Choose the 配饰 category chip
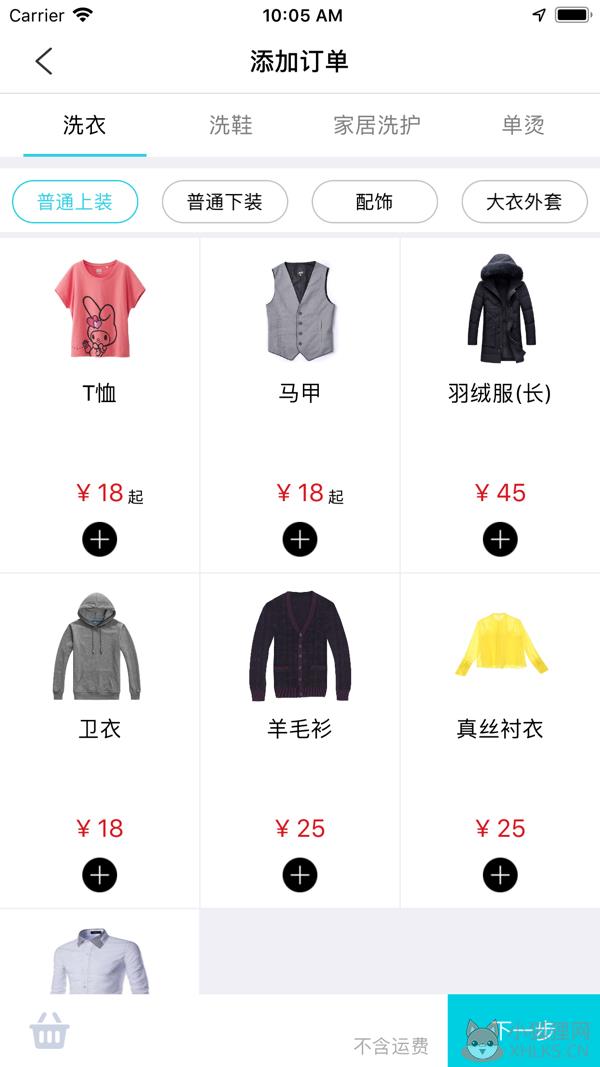600x1067 pixels. pos(375,201)
